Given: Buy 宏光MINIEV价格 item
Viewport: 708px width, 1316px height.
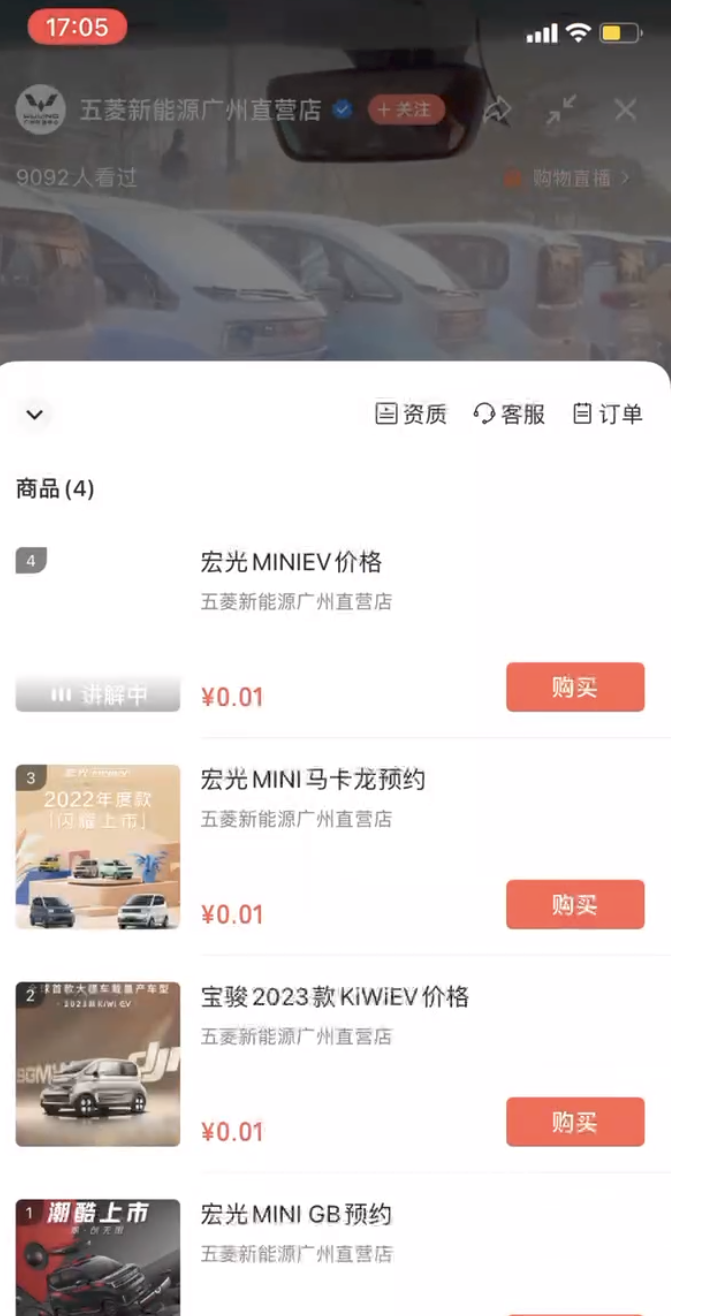Looking at the screenshot, I should [x=575, y=687].
